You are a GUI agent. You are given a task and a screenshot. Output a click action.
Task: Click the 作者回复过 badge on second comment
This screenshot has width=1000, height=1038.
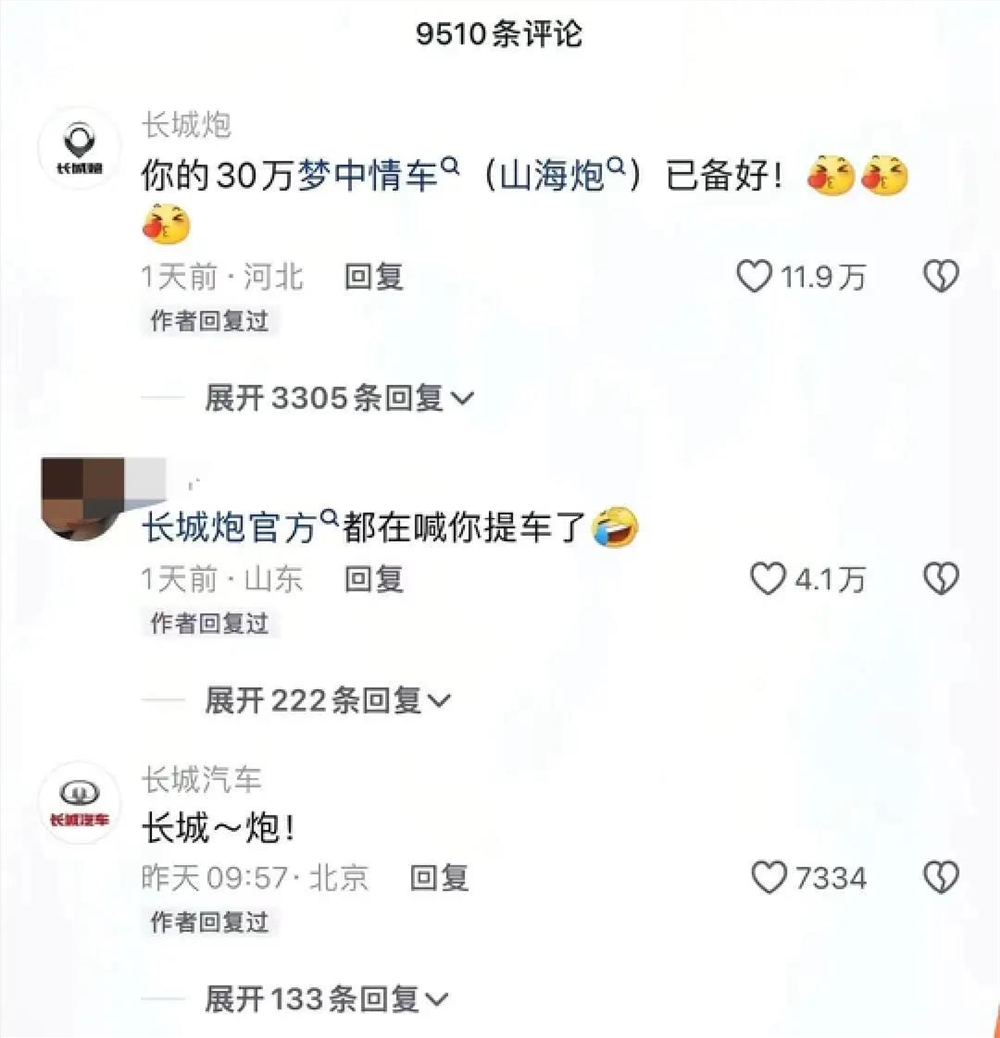[209, 623]
